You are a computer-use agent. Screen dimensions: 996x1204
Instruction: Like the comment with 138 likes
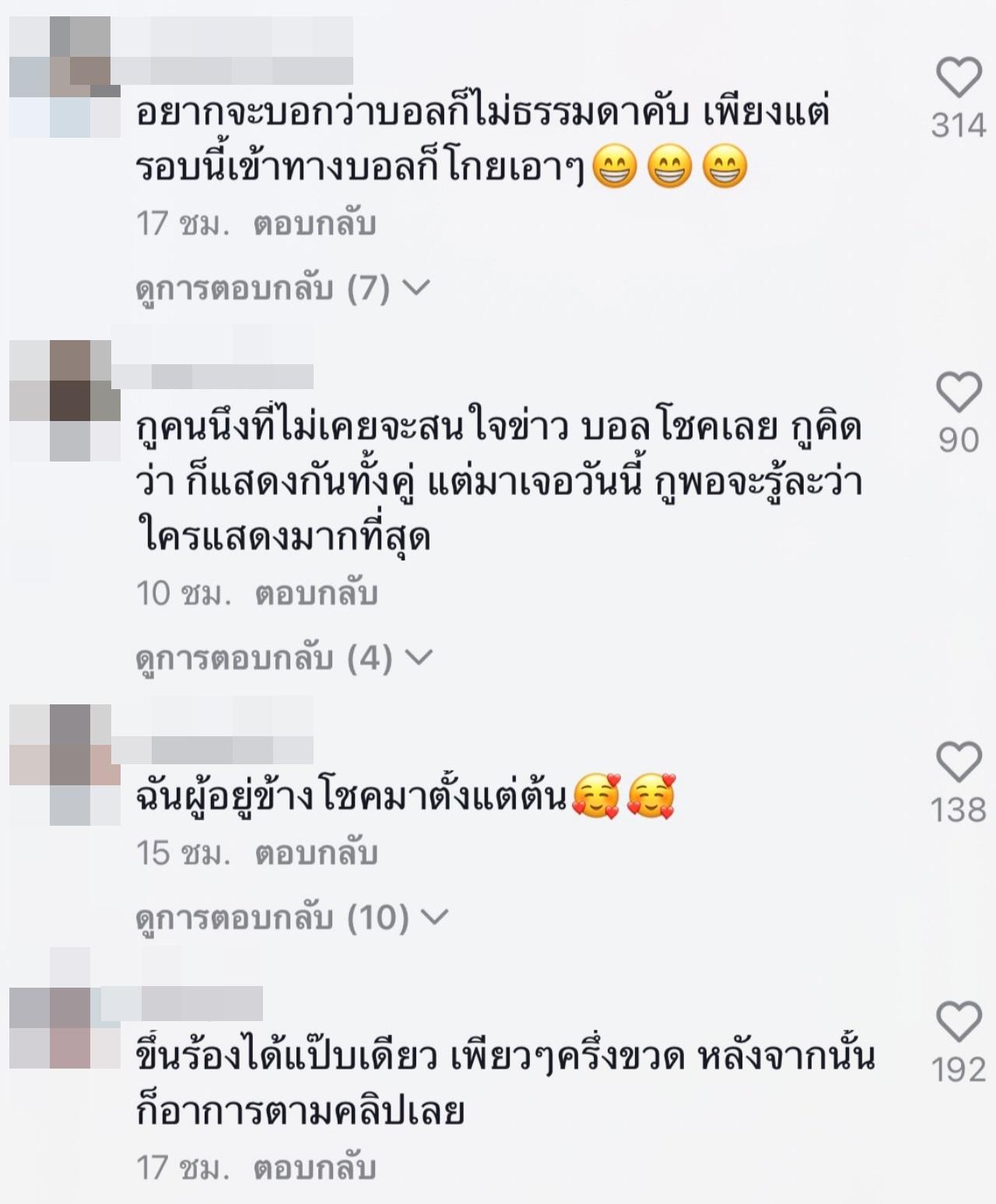pos(959,762)
